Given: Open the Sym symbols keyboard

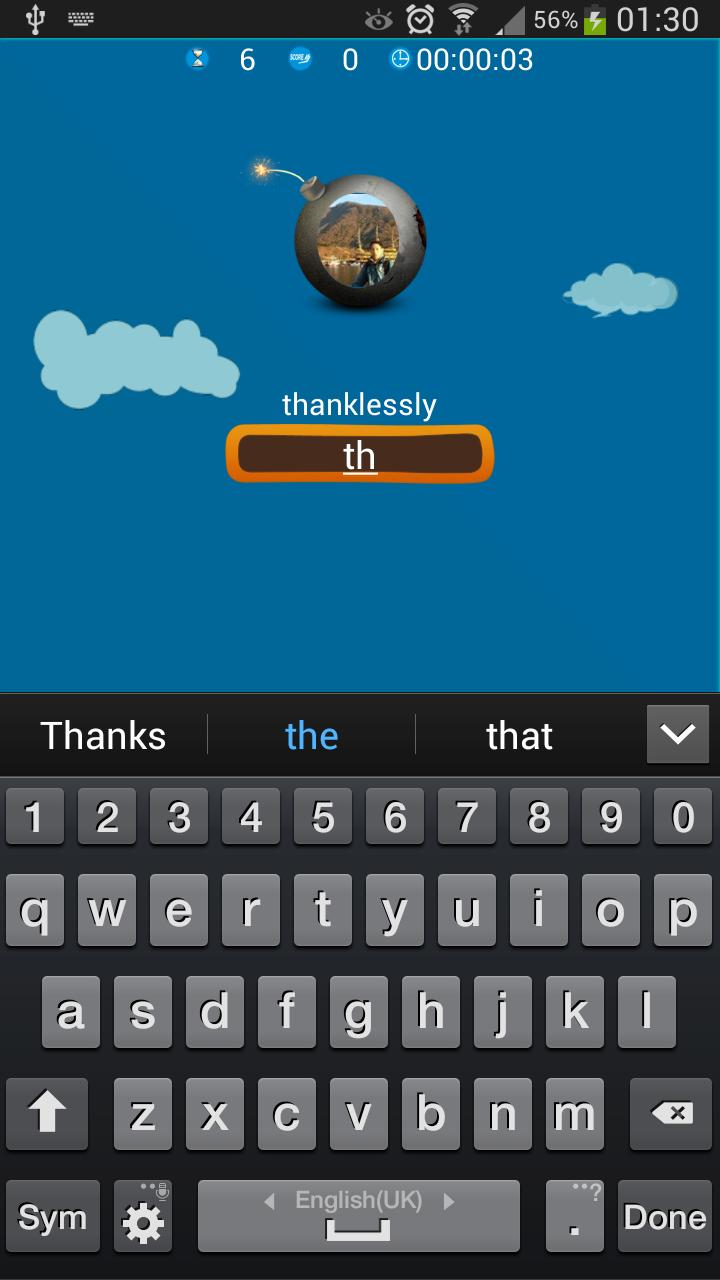Looking at the screenshot, I should [x=53, y=1216].
